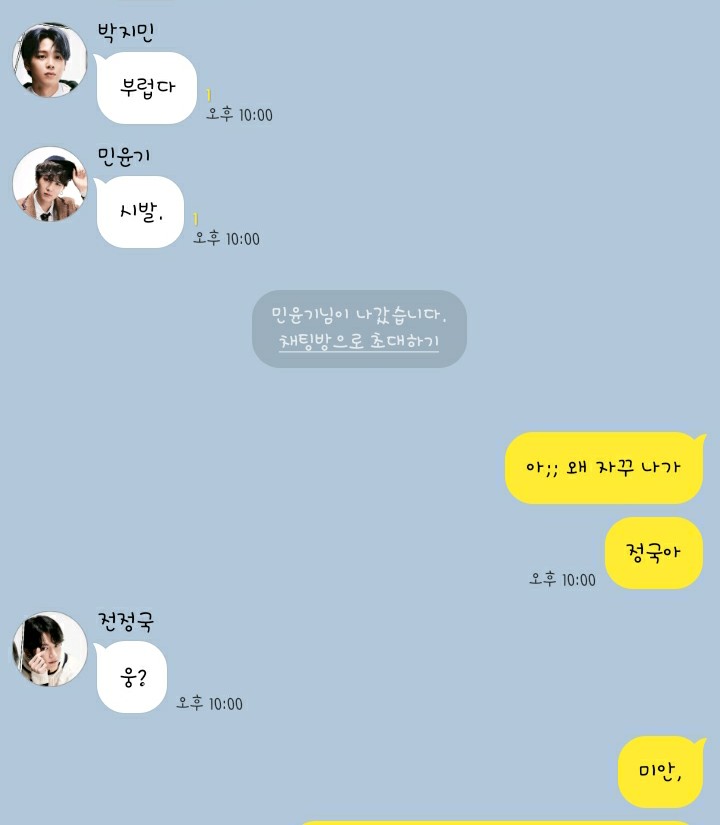Screen dimensions: 720x825
Task: Tap the 시발. message bubble
Action: 142,212
